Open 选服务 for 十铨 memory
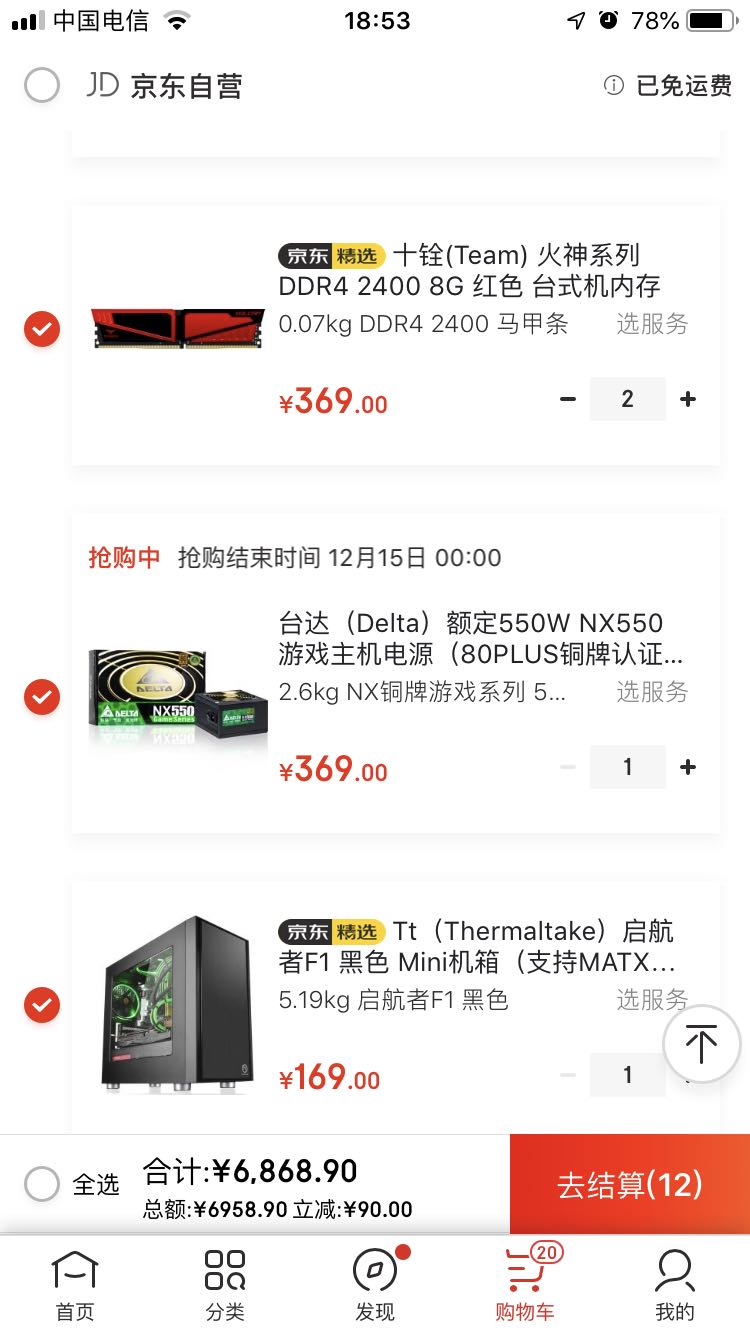The width and height of the screenshot is (750, 1334). (652, 324)
